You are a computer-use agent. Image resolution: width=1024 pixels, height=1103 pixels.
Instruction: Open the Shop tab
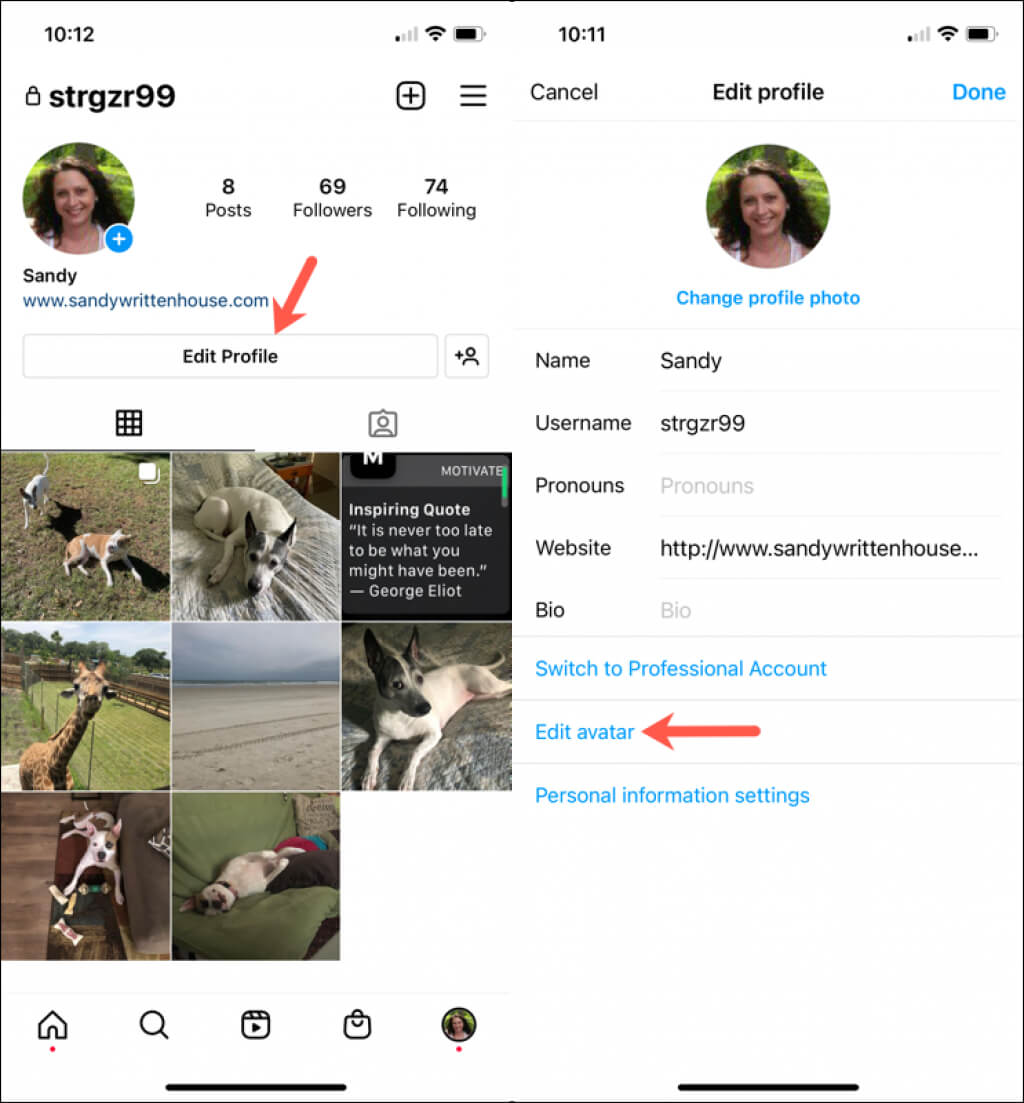(x=357, y=1025)
